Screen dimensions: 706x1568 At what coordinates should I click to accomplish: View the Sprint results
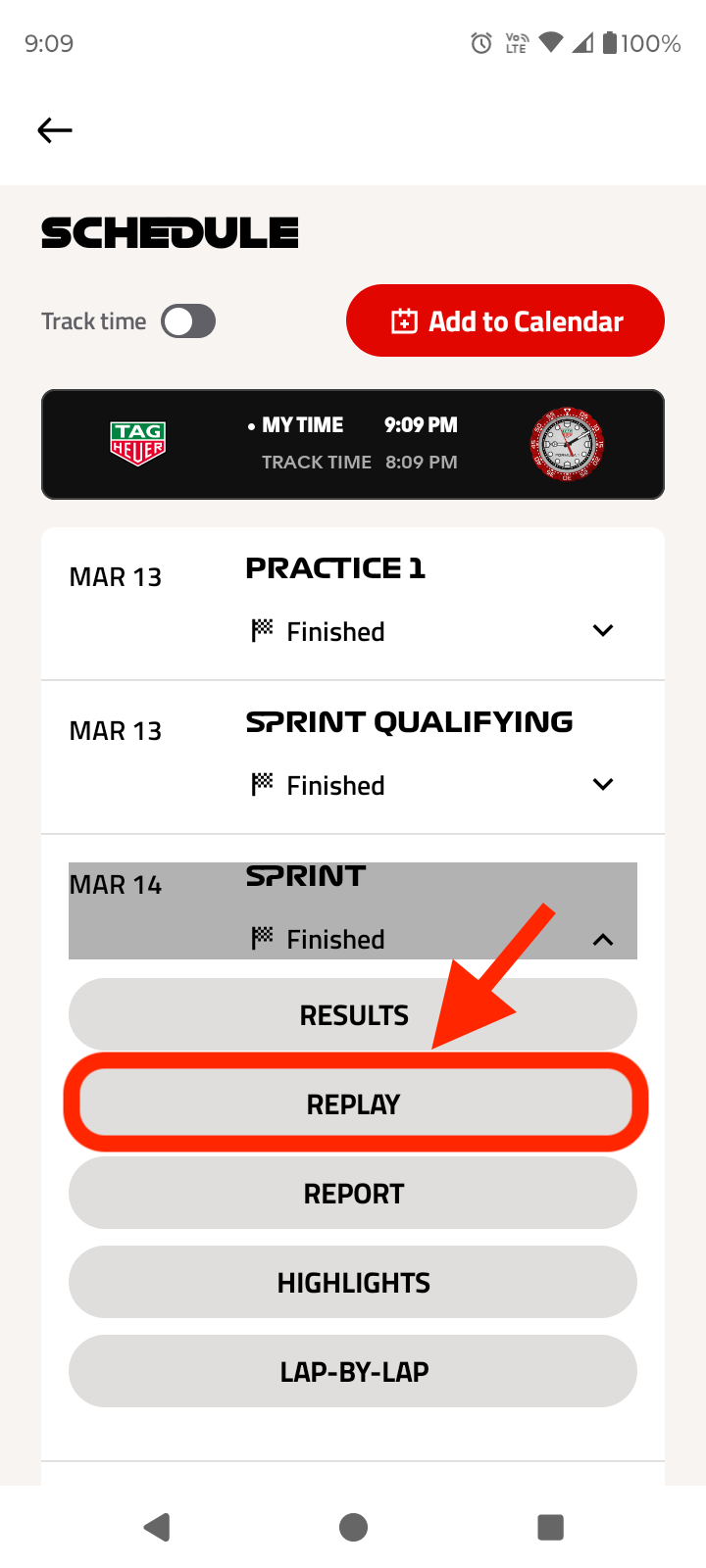click(353, 1015)
